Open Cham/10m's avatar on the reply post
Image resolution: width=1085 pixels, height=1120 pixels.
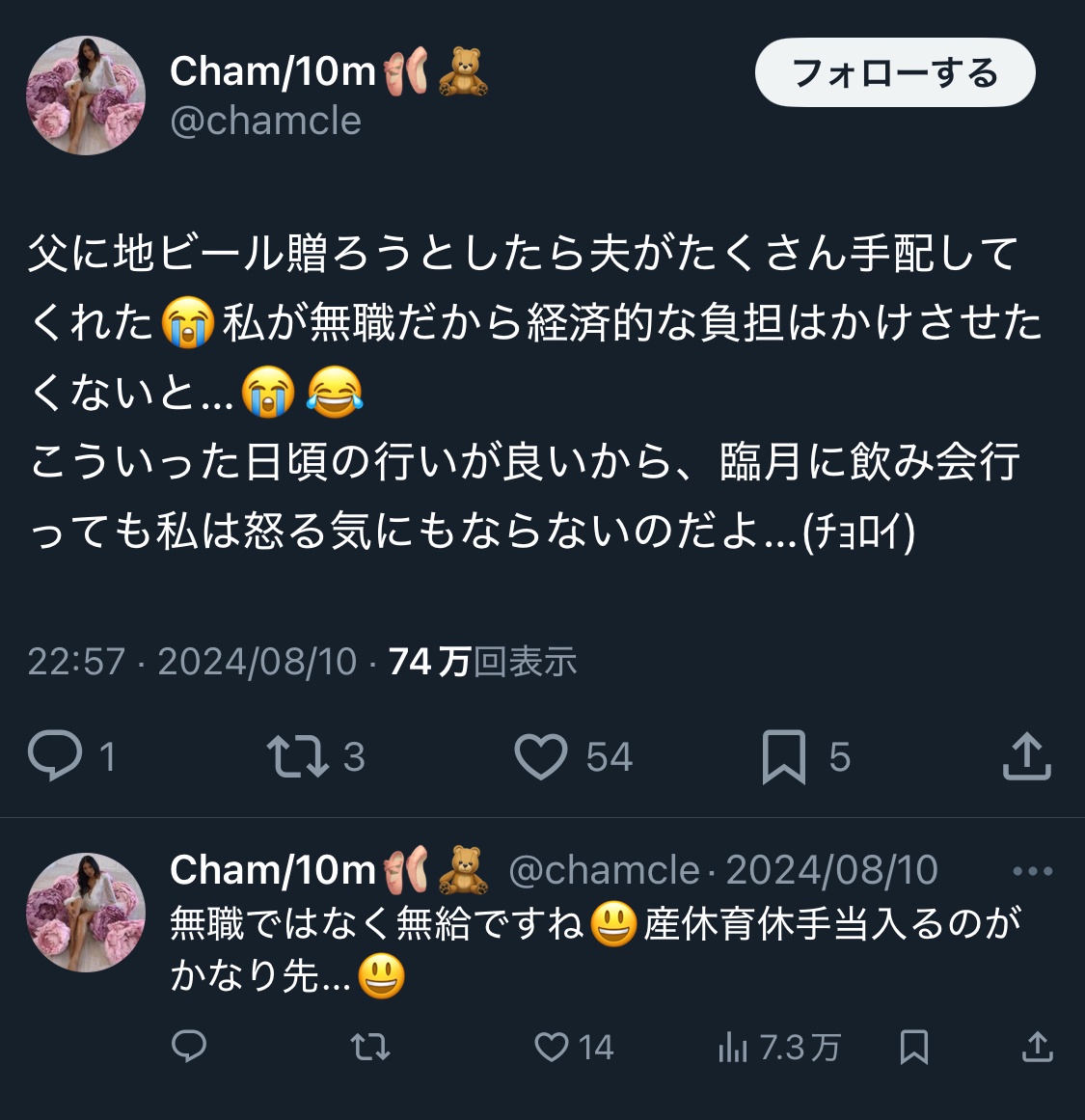(85, 912)
